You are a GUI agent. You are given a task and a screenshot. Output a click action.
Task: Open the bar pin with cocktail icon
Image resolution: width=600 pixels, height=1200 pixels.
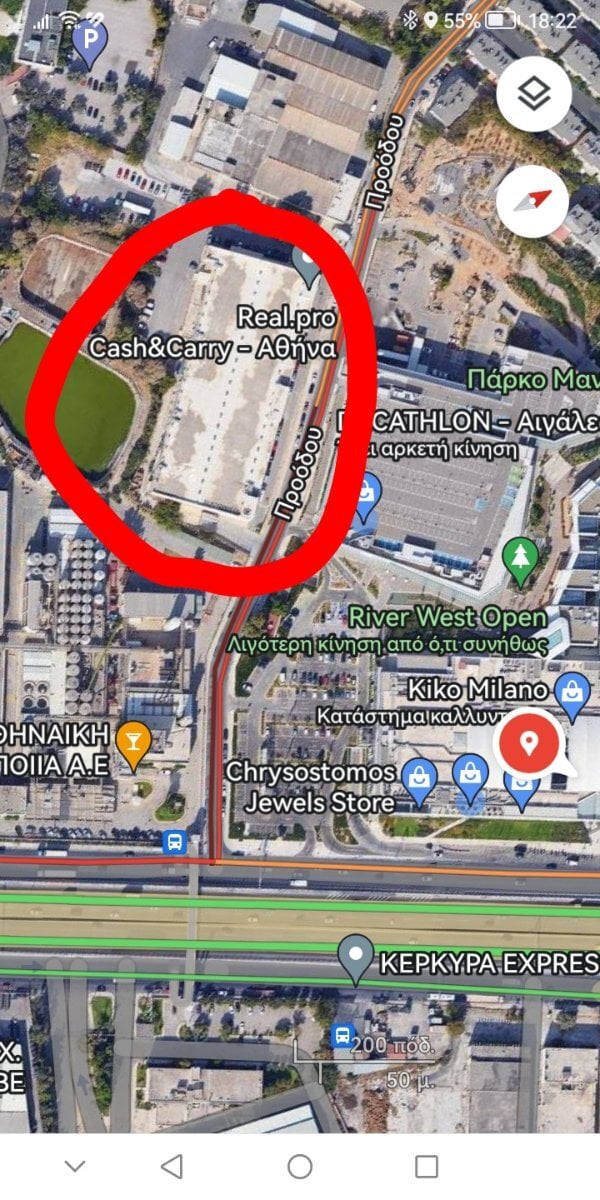(x=130, y=744)
